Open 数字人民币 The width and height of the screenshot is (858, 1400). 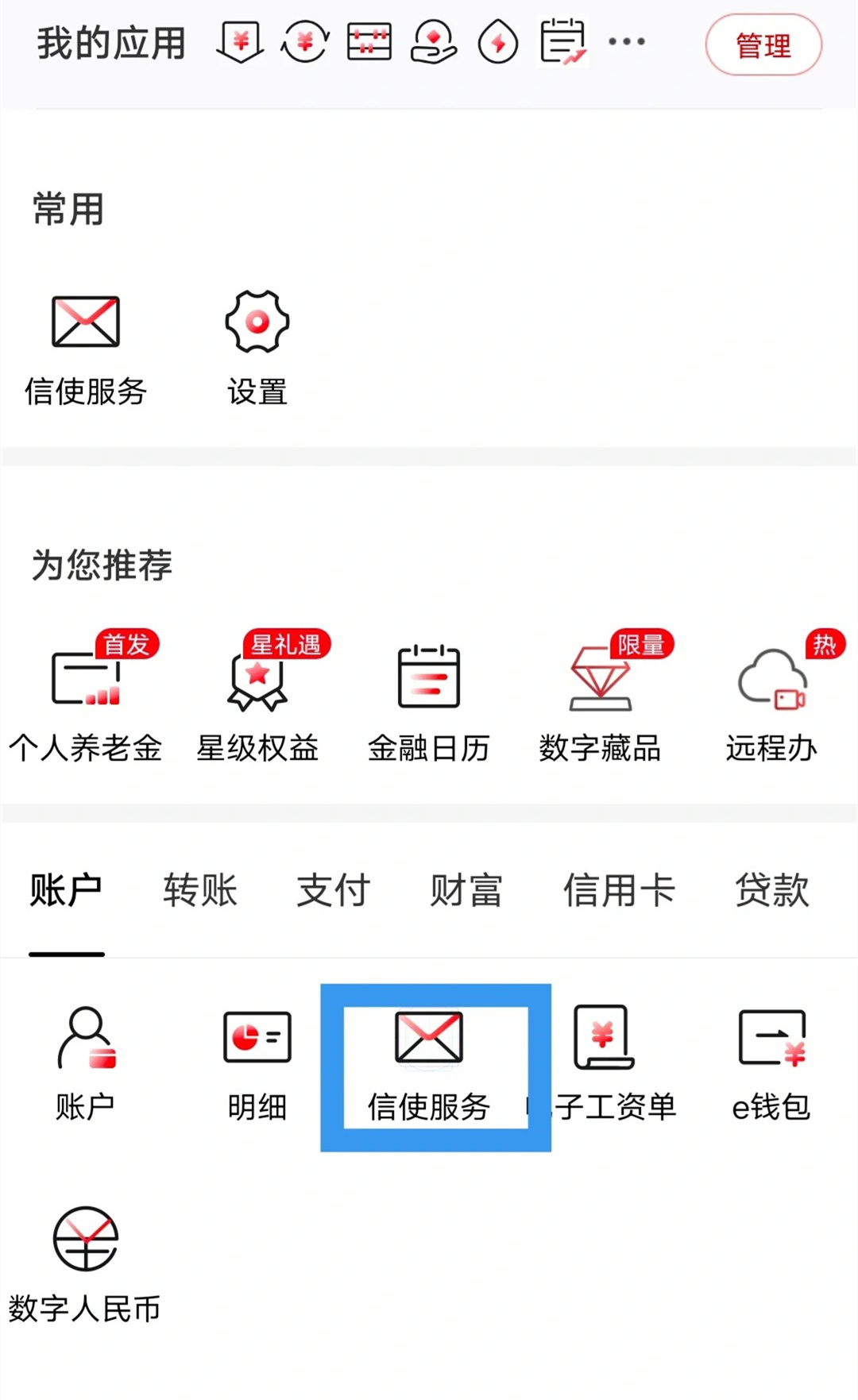coord(86,1263)
